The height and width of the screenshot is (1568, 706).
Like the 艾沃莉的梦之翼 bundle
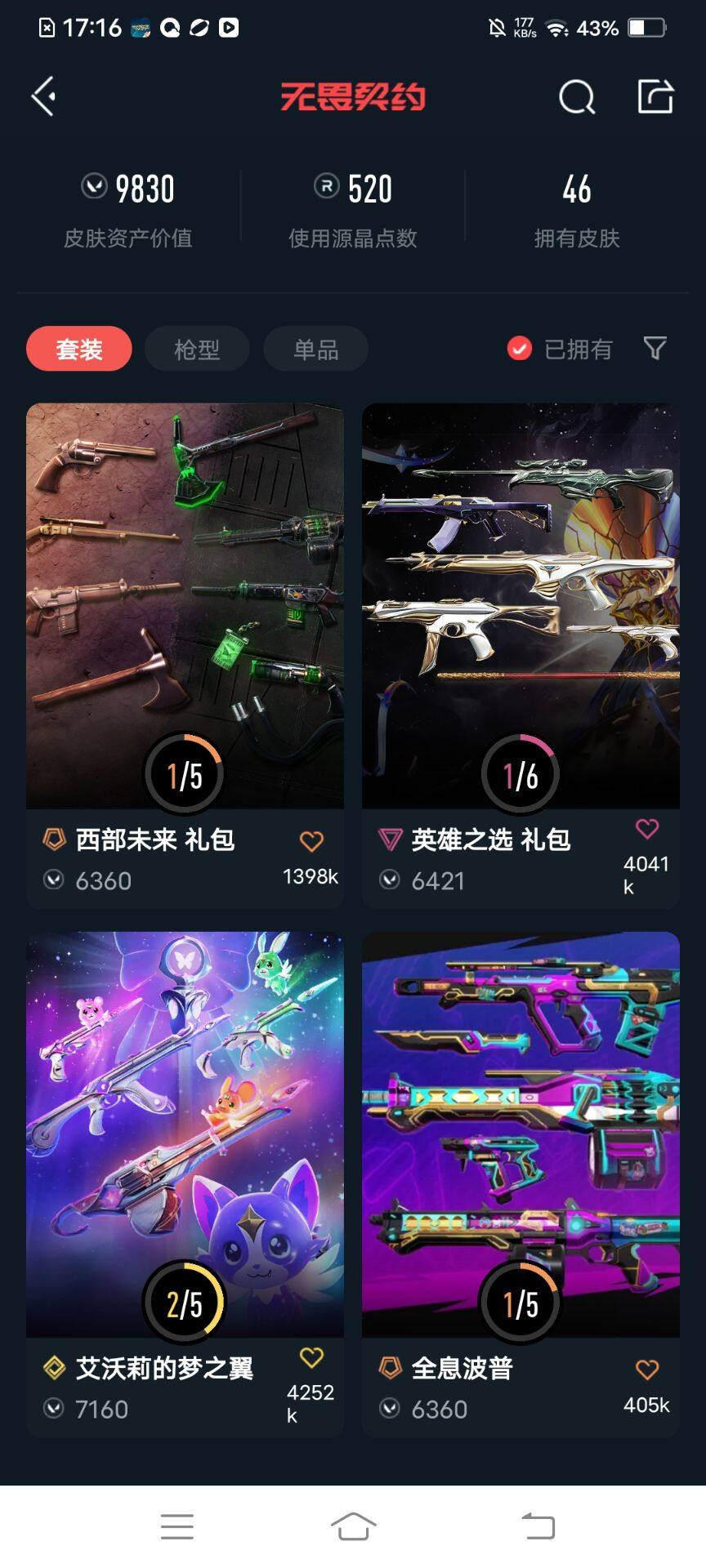click(311, 1357)
